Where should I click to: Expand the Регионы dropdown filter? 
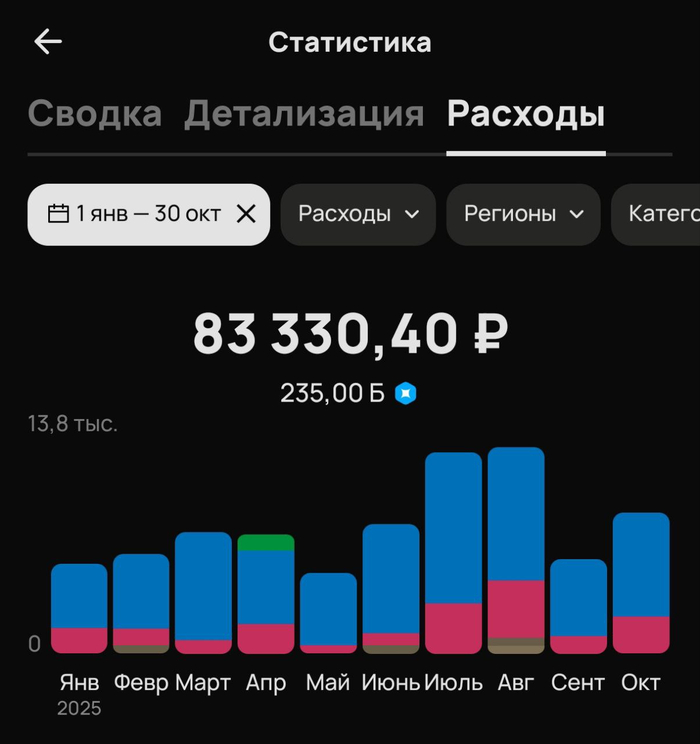pos(523,214)
